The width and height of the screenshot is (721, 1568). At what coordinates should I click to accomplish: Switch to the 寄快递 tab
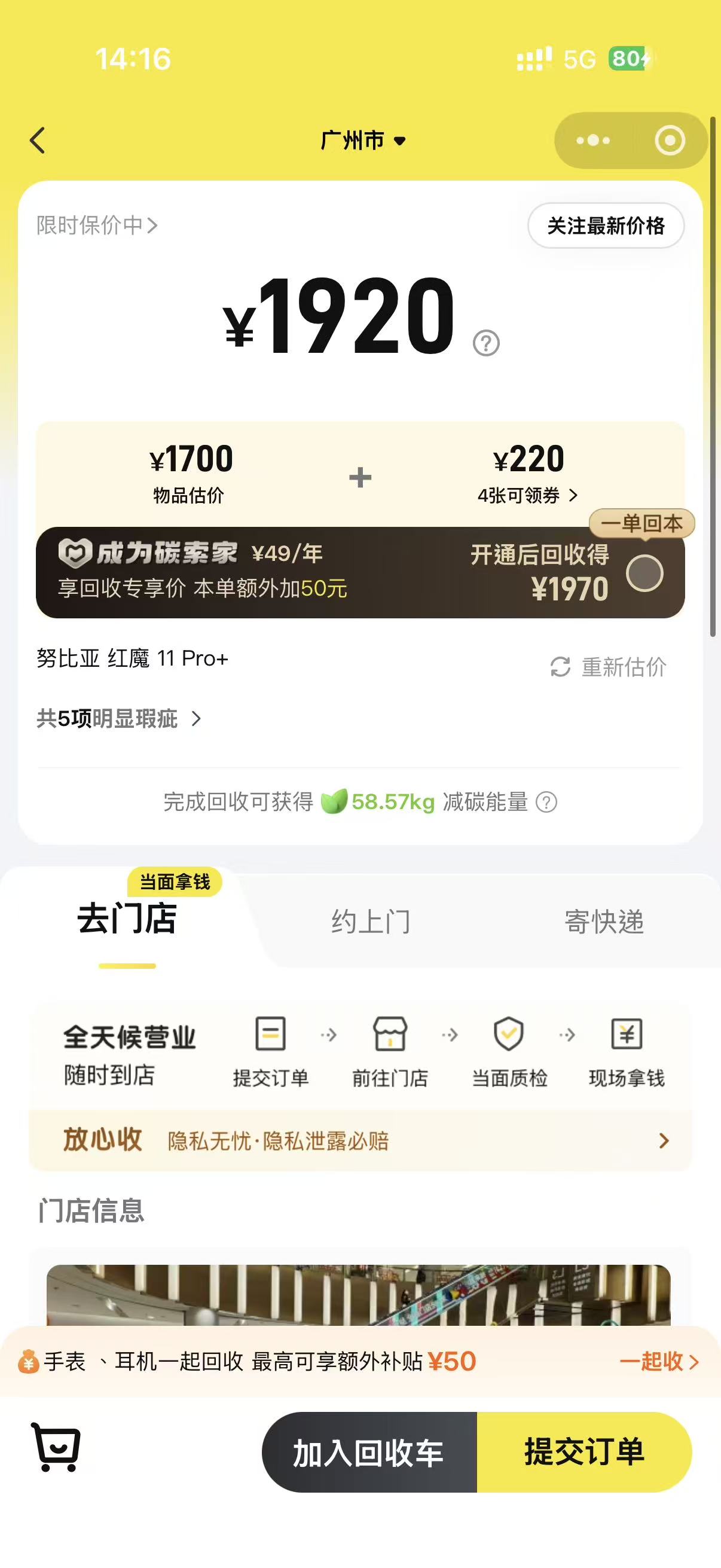click(x=604, y=922)
